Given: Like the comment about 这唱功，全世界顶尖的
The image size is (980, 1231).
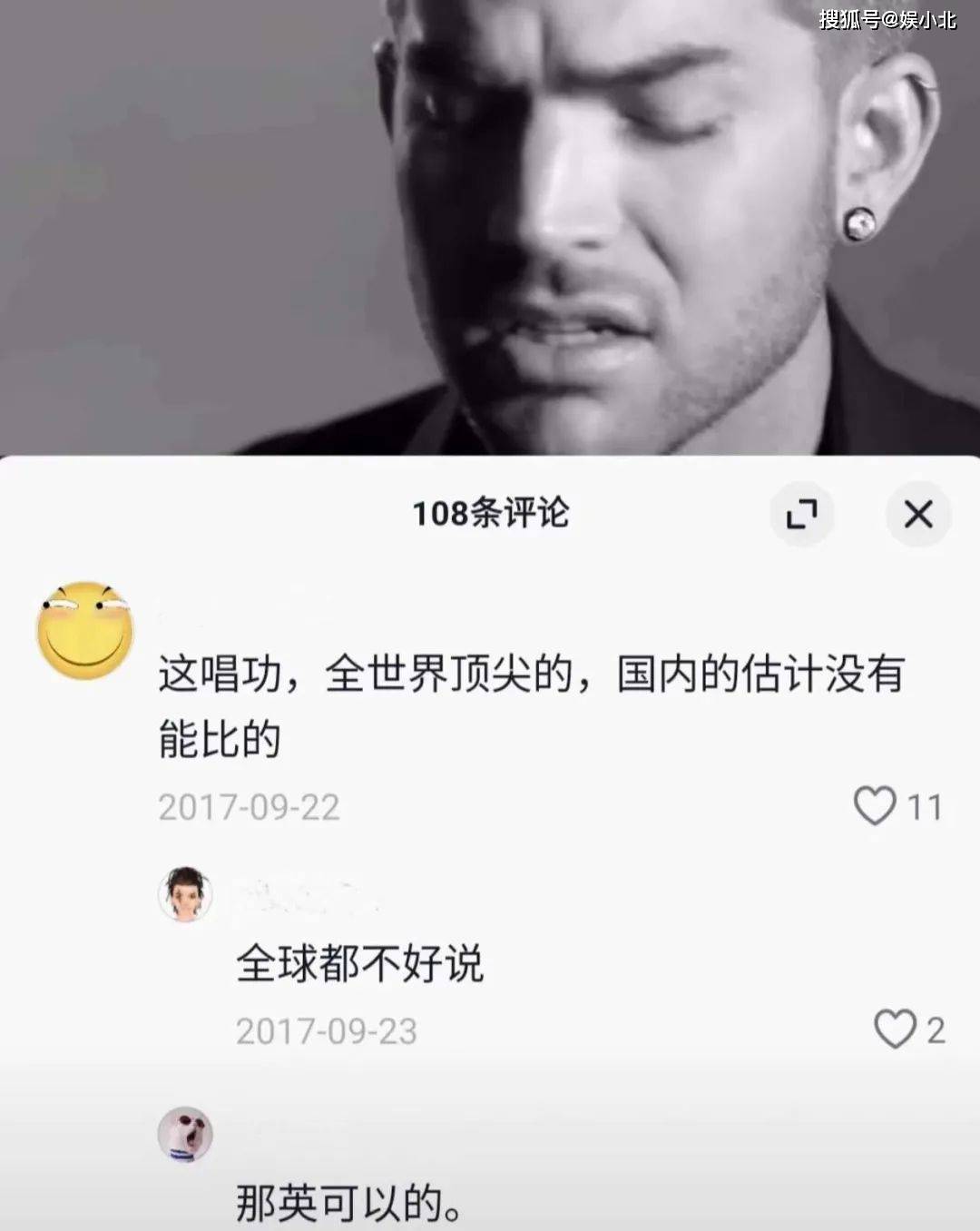Looking at the screenshot, I should point(875,806).
